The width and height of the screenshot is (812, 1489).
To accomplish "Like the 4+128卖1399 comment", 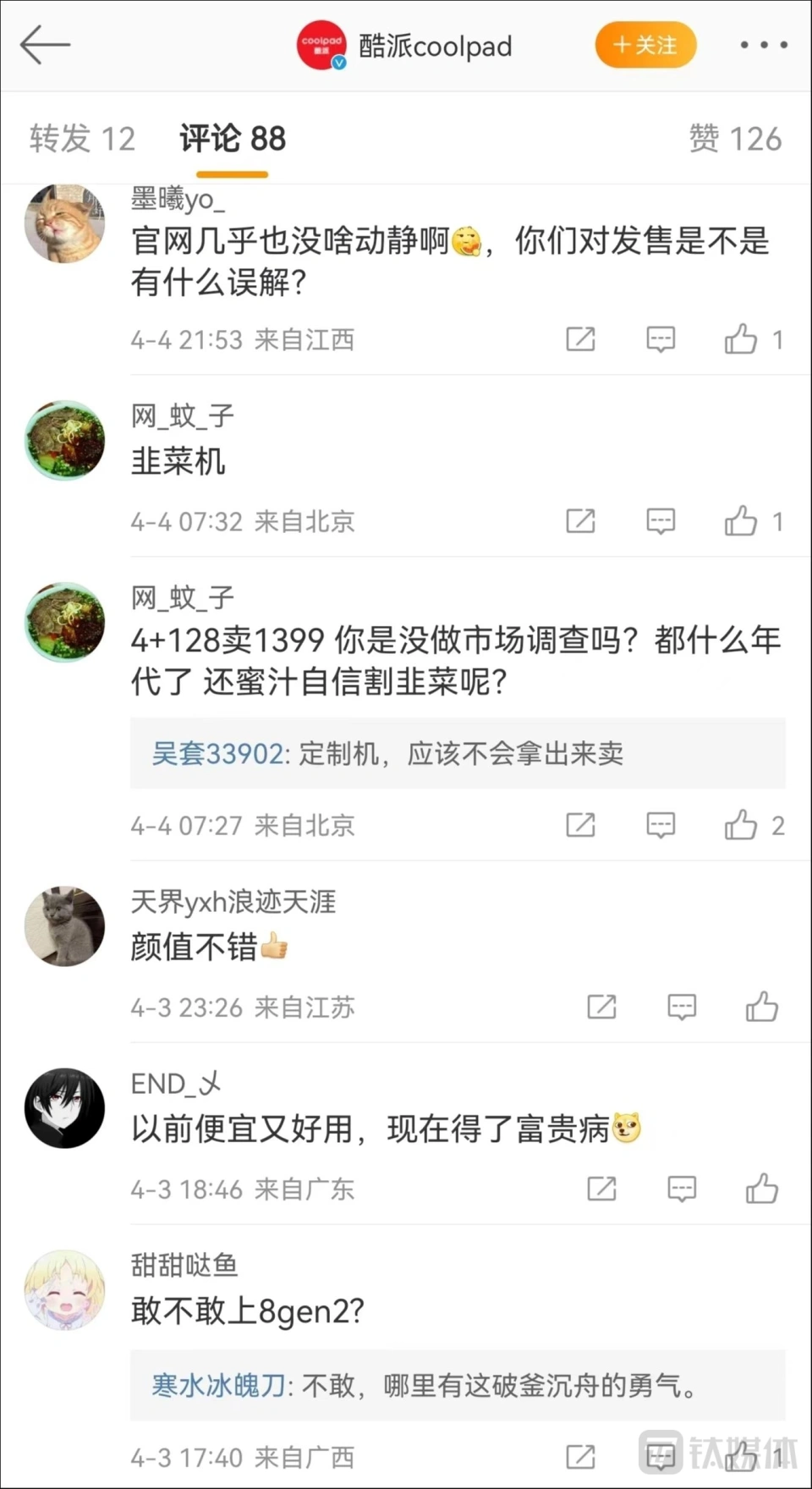I will click(x=741, y=825).
